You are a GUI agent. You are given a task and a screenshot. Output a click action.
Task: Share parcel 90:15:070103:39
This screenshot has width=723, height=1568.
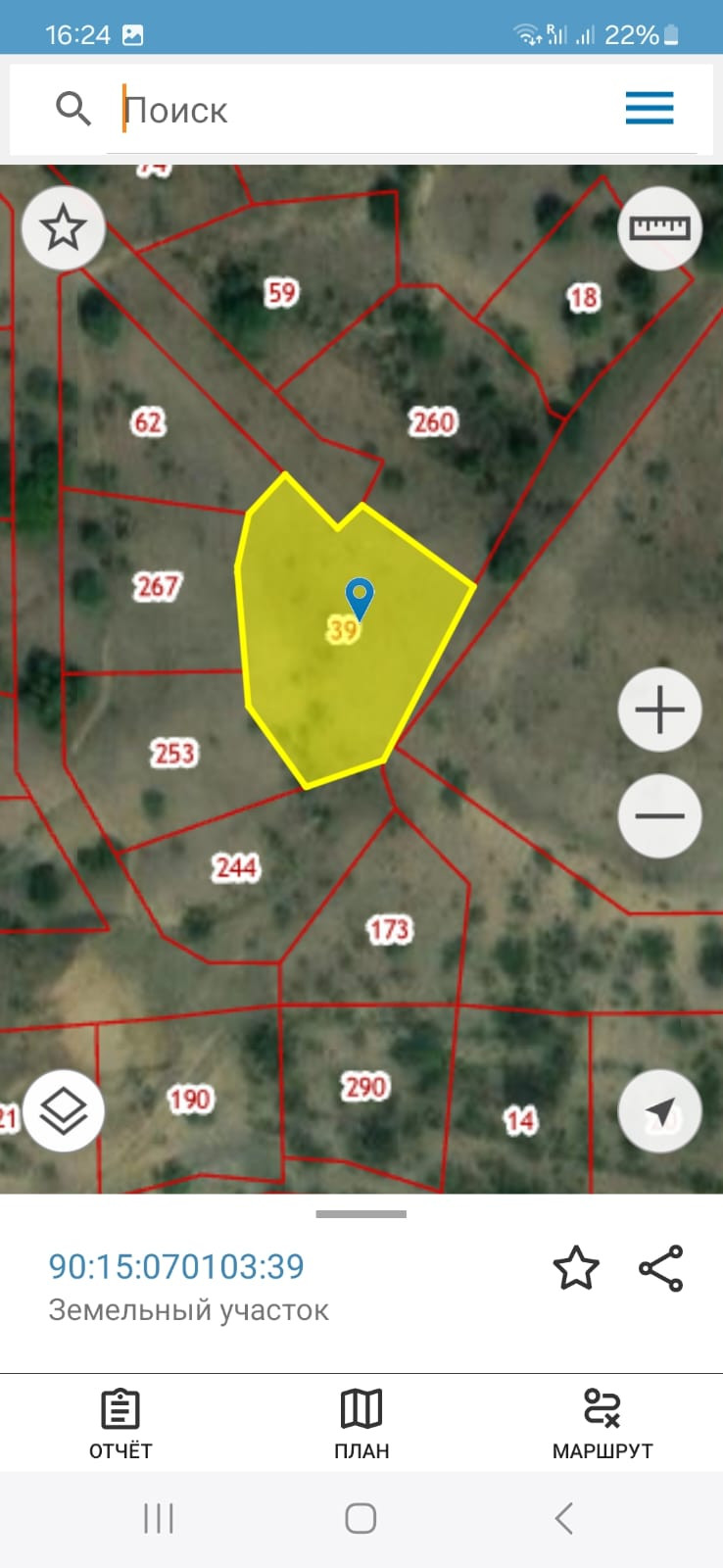661,1268
